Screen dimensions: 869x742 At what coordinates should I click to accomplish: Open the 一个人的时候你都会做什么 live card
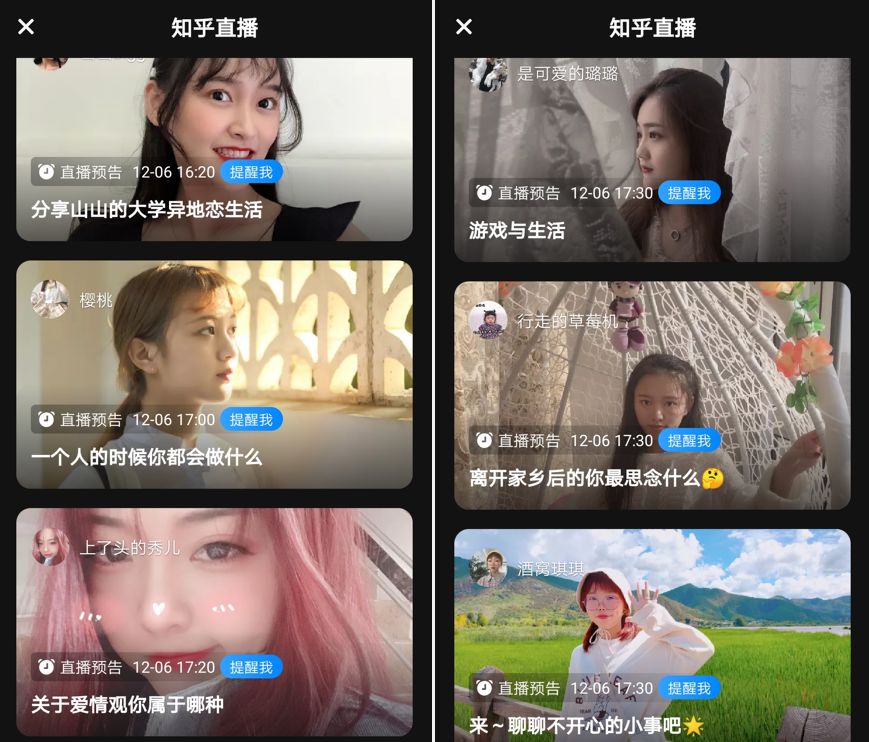tap(214, 375)
